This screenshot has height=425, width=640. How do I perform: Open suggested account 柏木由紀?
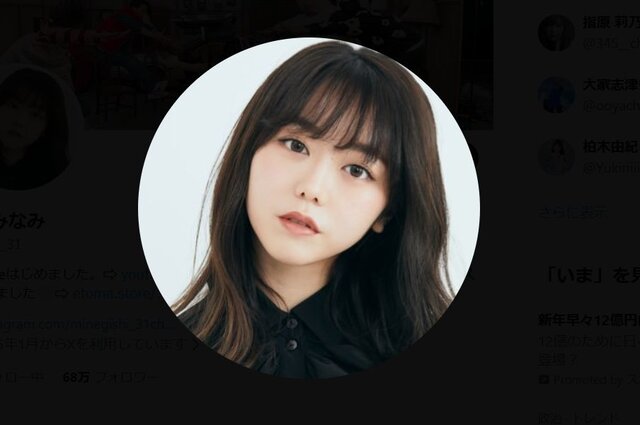click(x=610, y=146)
